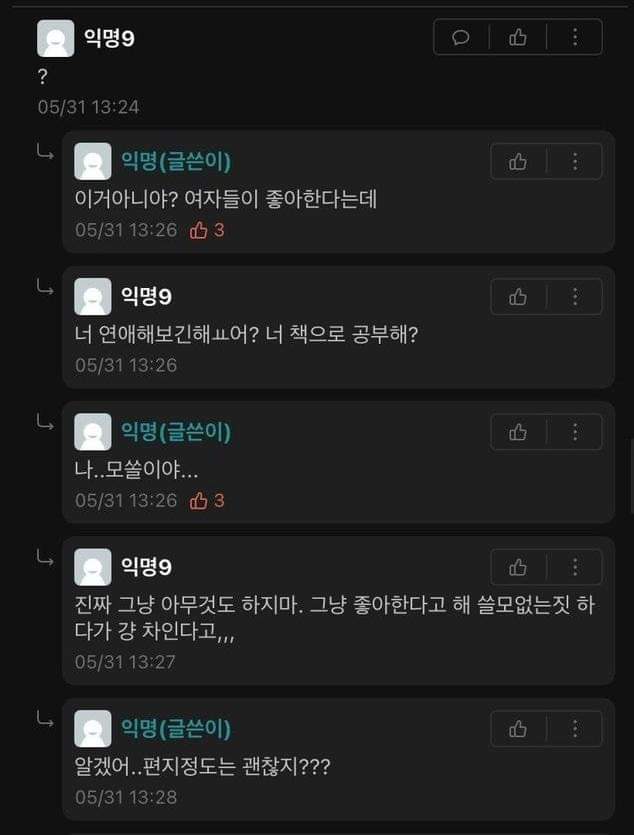The width and height of the screenshot is (634, 835).
Task: Reply to 익명9's '?' comment
Action: point(461,37)
